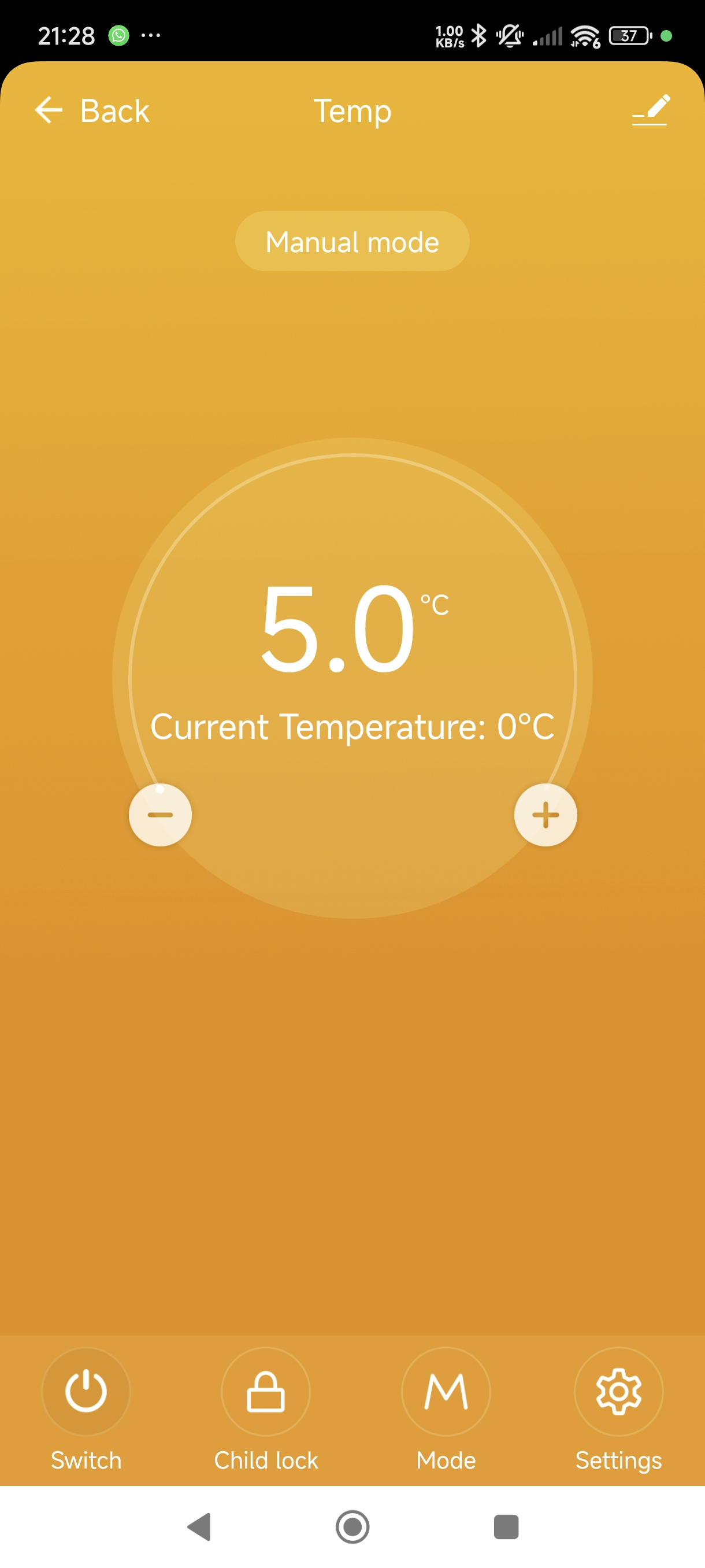Toggle the Switch power button
The image size is (705, 1568).
tap(86, 1392)
